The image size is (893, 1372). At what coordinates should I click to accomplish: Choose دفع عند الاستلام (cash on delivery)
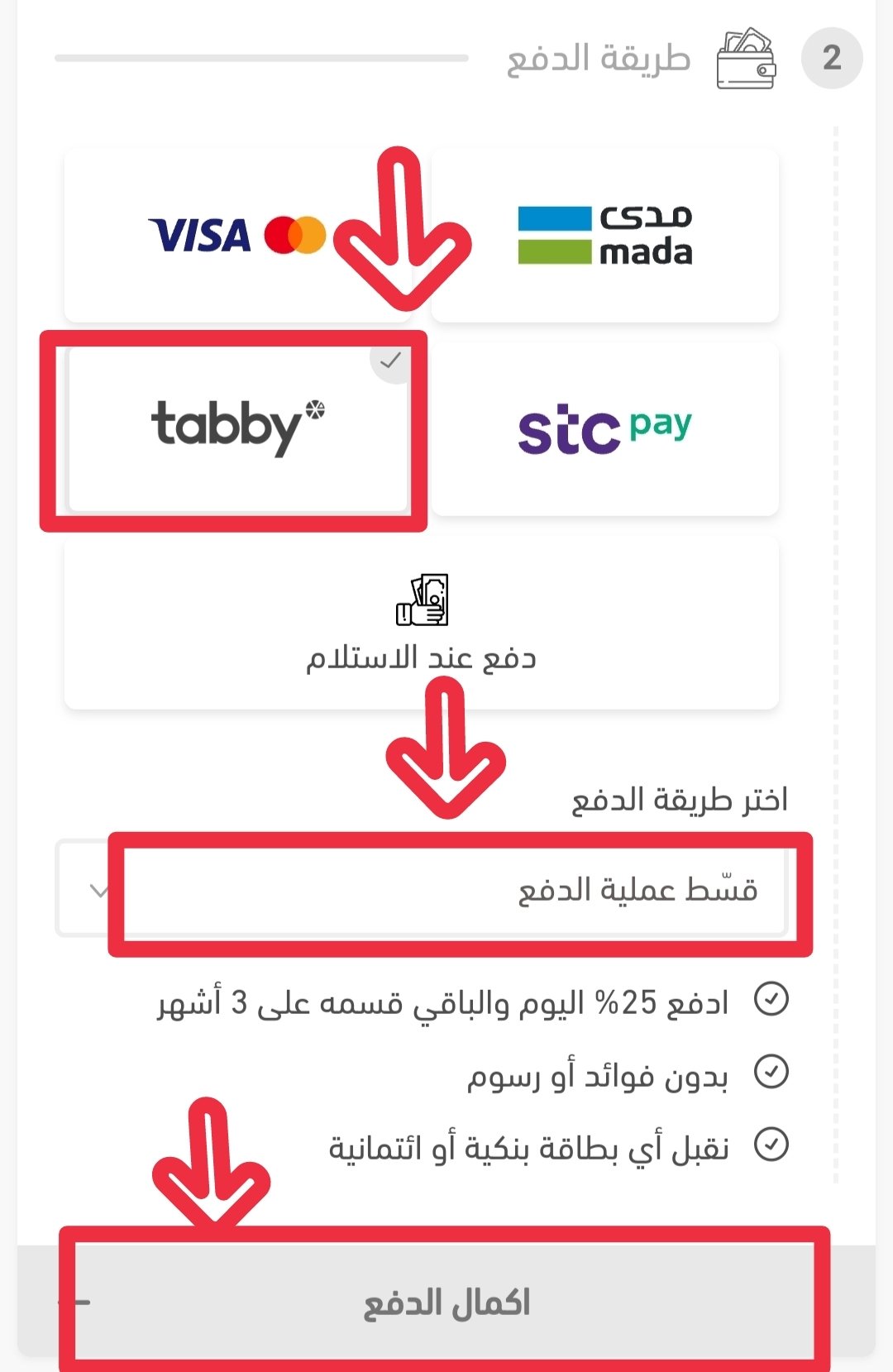421,624
